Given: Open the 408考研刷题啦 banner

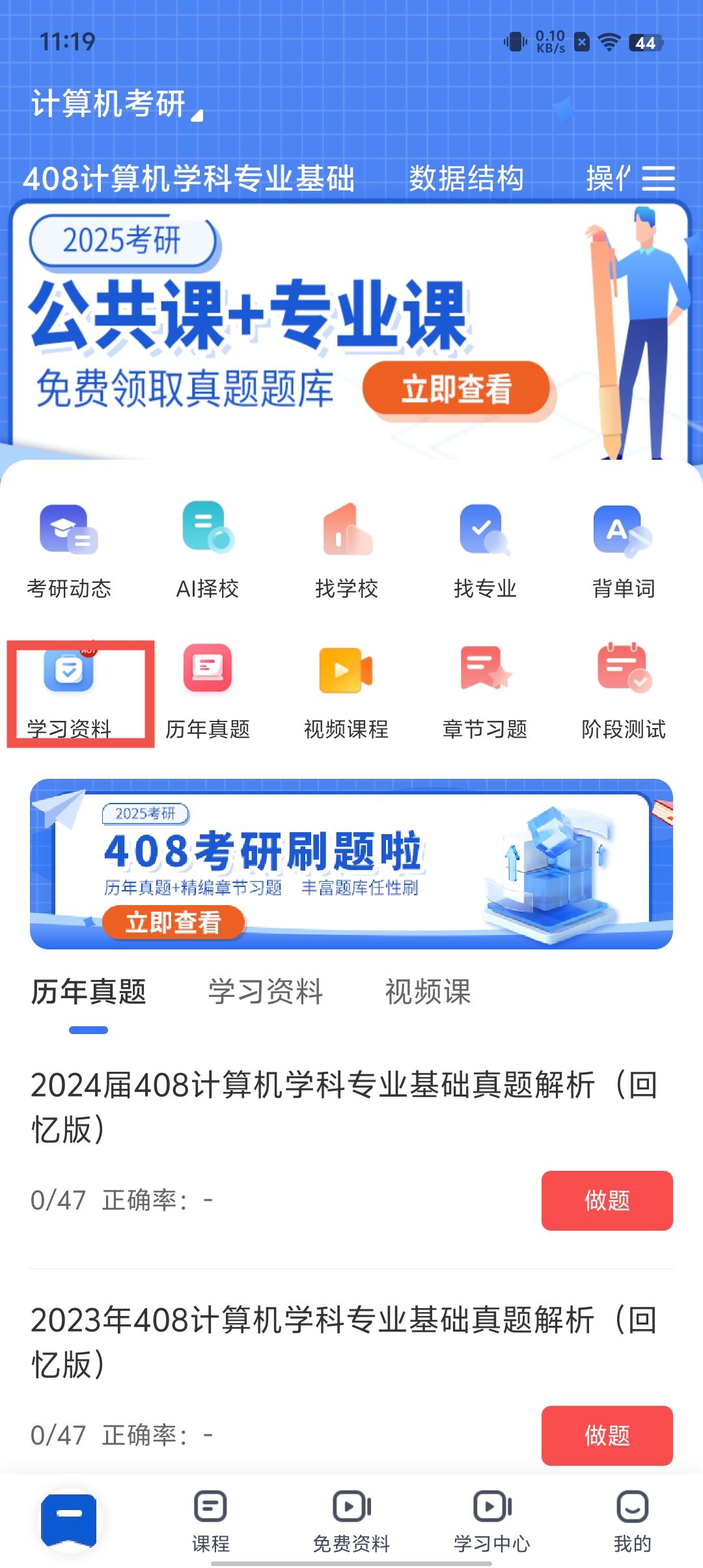Looking at the screenshot, I should 351,863.
